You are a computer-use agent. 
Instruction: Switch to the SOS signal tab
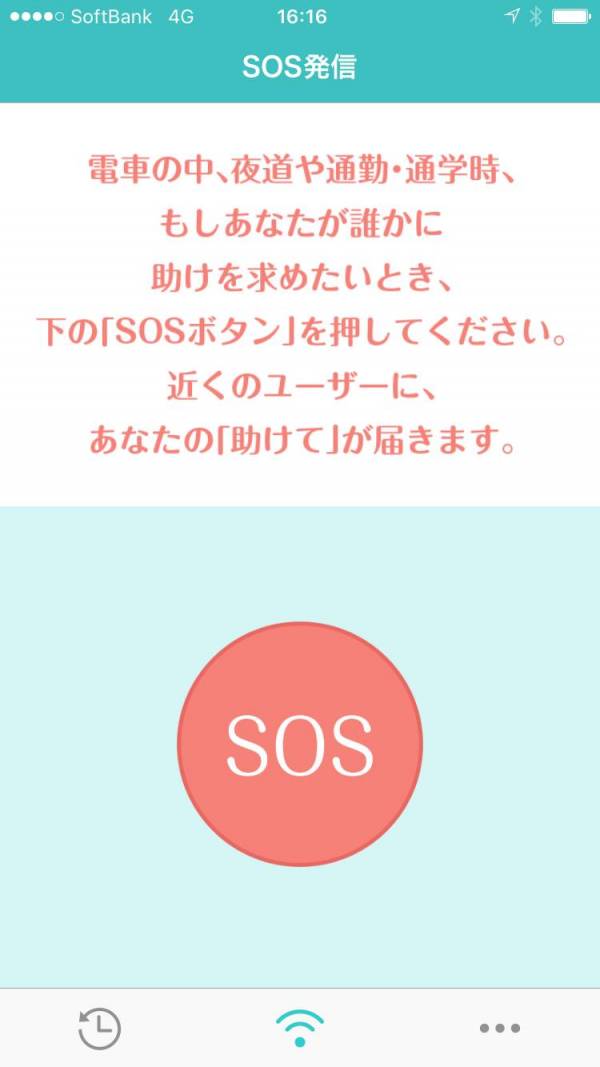click(x=300, y=1028)
